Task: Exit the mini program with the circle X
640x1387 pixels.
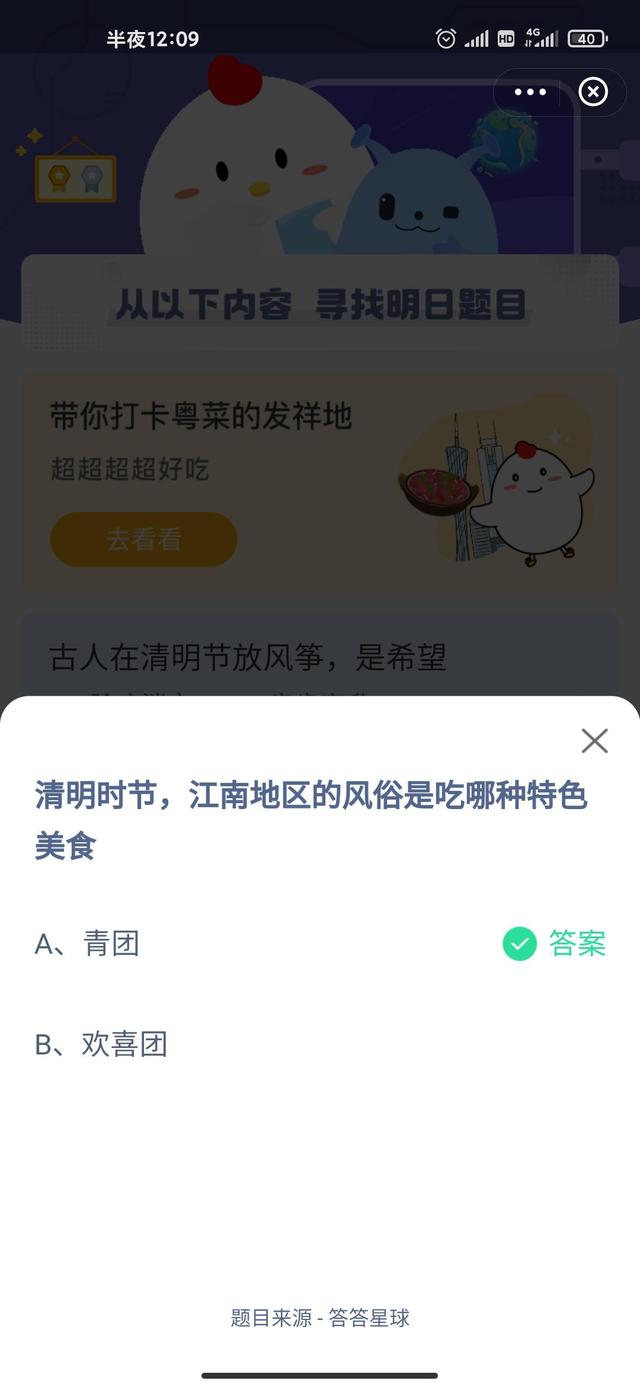Action: [593, 93]
